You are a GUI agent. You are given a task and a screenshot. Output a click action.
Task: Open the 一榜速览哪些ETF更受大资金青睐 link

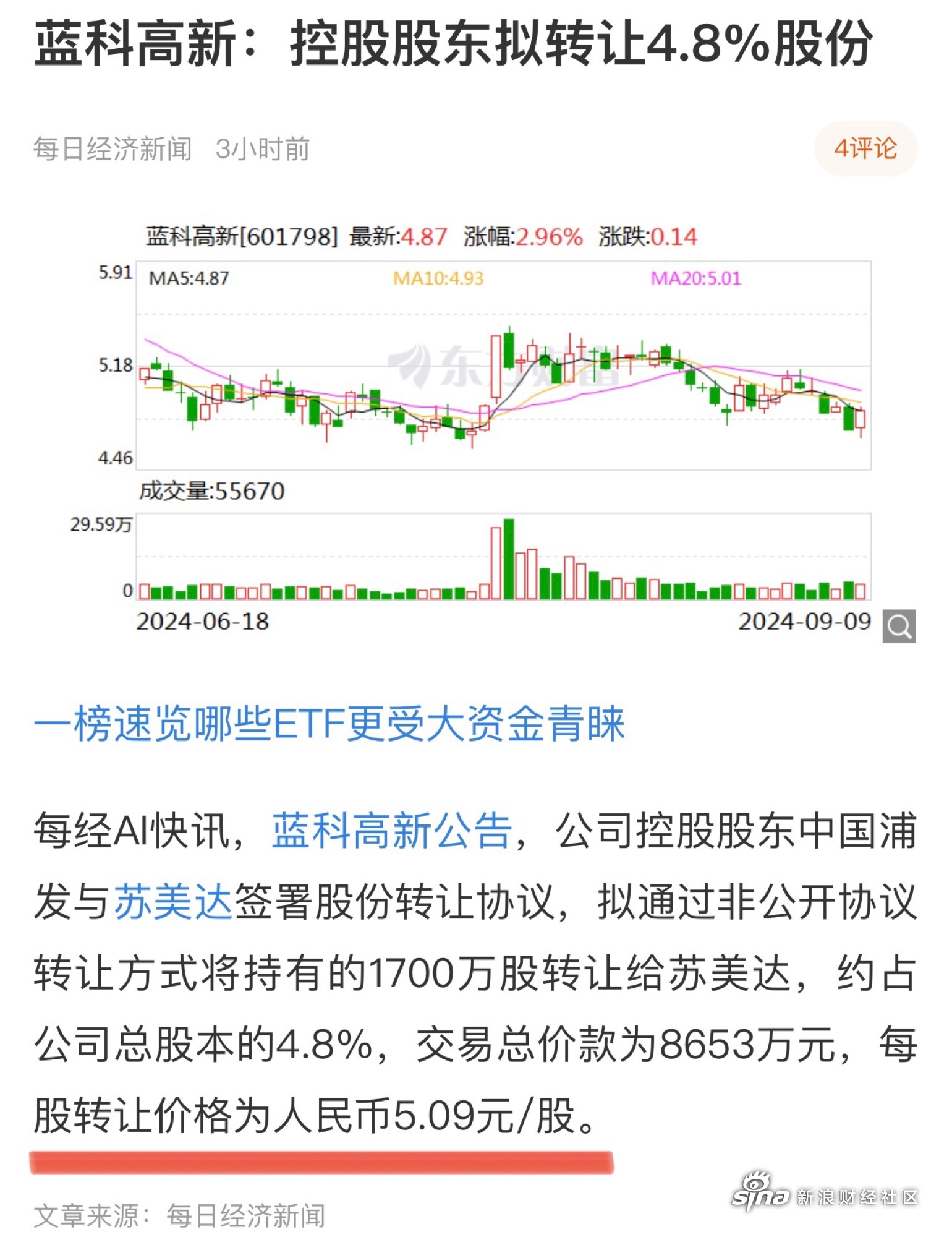click(x=329, y=724)
